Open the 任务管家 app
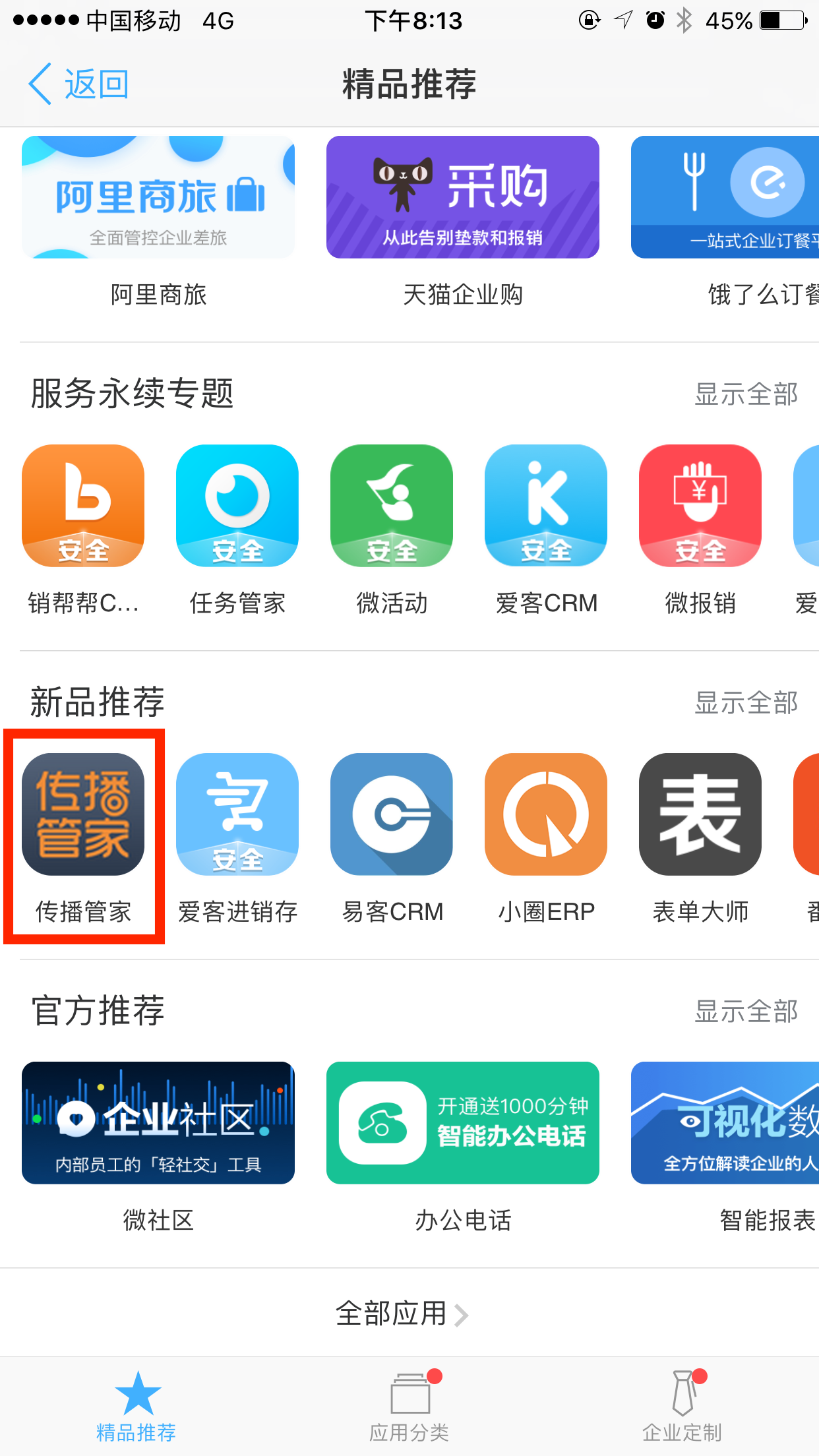Screen dimensions: 819x1456 pyautogui.click(x=237, y=506)
